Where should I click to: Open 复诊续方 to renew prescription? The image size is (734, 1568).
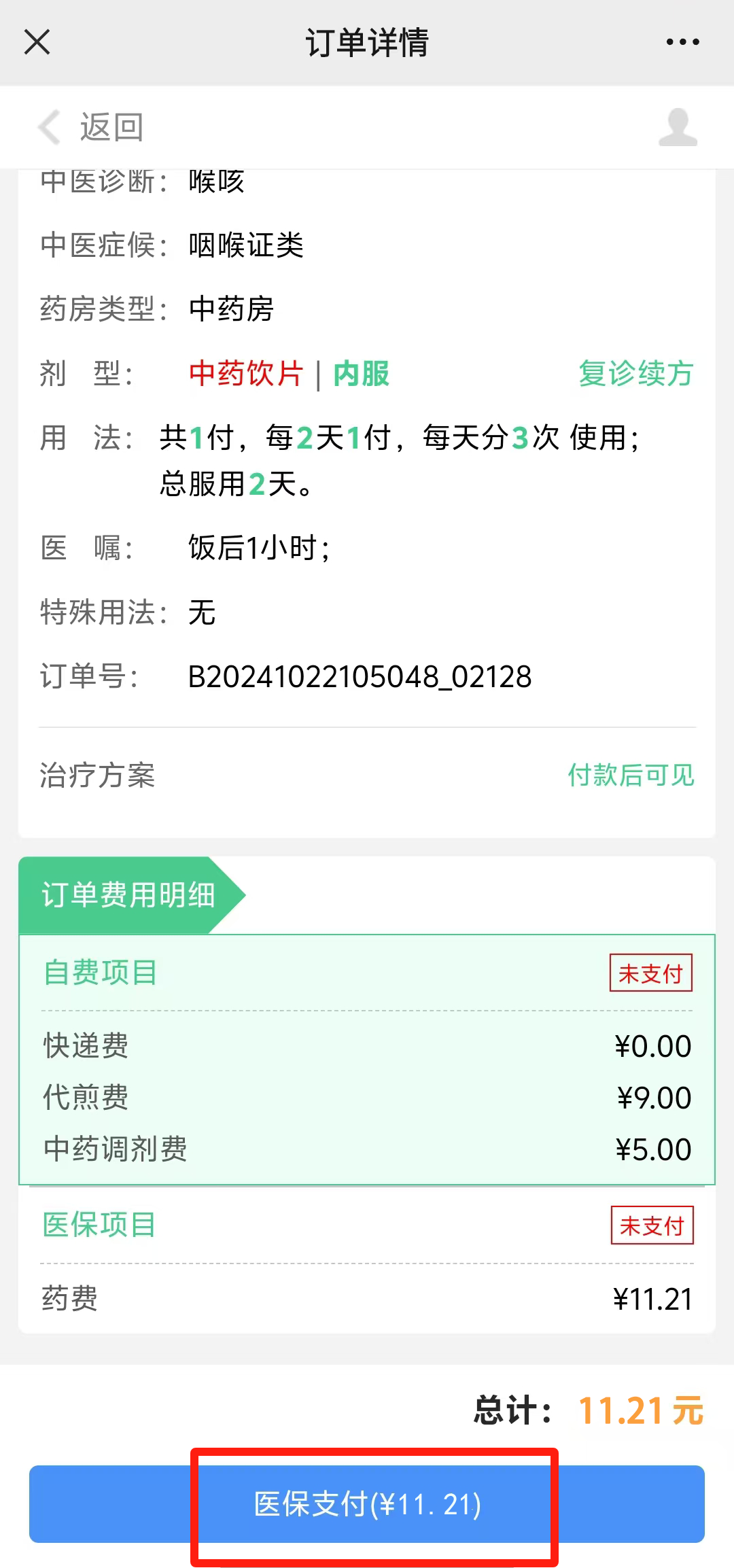635,374
